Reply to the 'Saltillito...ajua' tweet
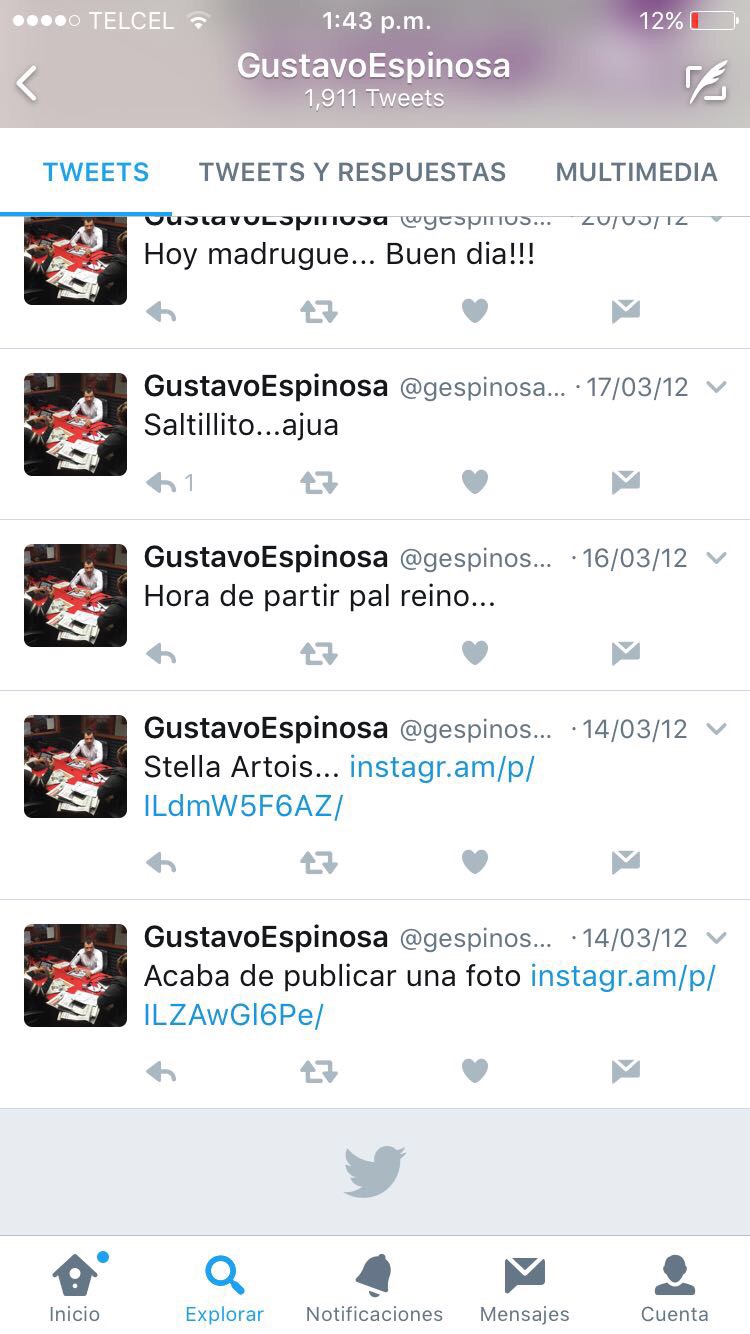750x1334 pixels. click(161, 483)
